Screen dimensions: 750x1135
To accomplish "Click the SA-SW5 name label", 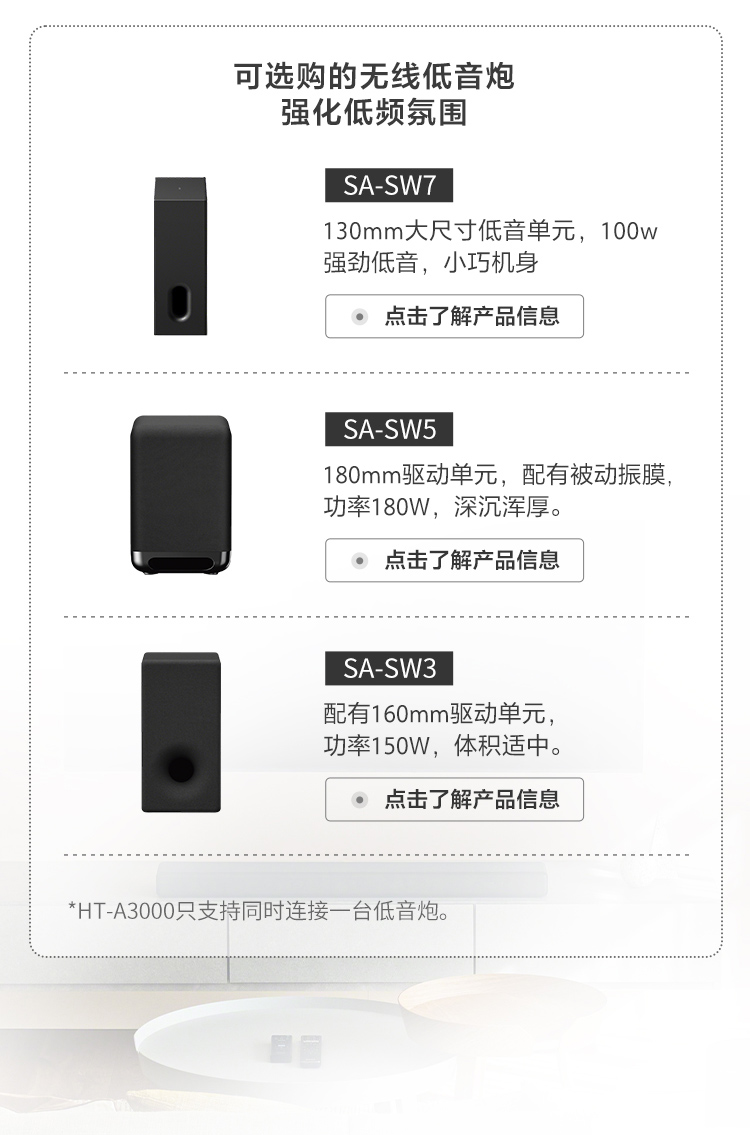I will tap(390, 428).
